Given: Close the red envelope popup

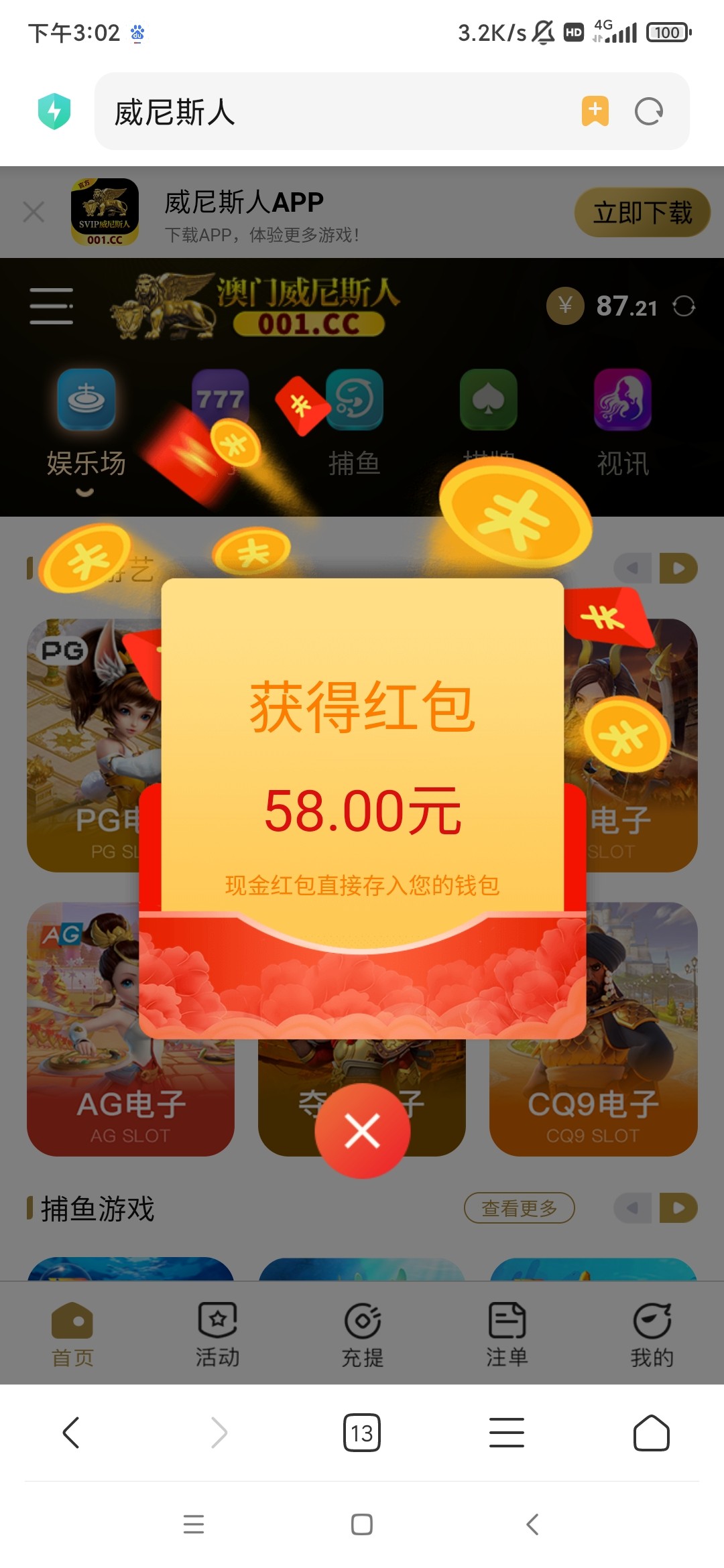Looking at the screenshot, I should pos(362,1131).
